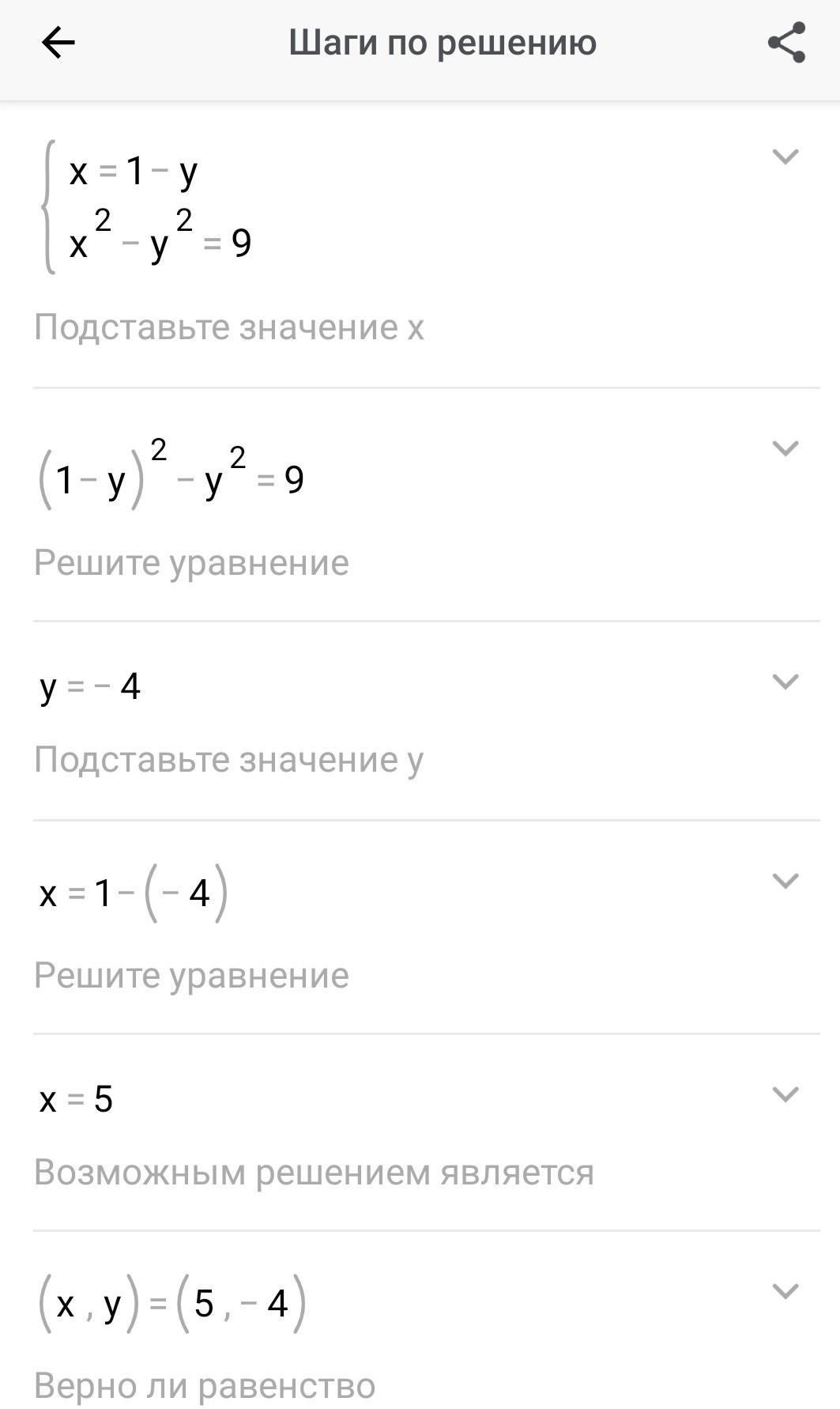
Task: Expand the step with system x = 1 − y
Action: tap(785, 157)
